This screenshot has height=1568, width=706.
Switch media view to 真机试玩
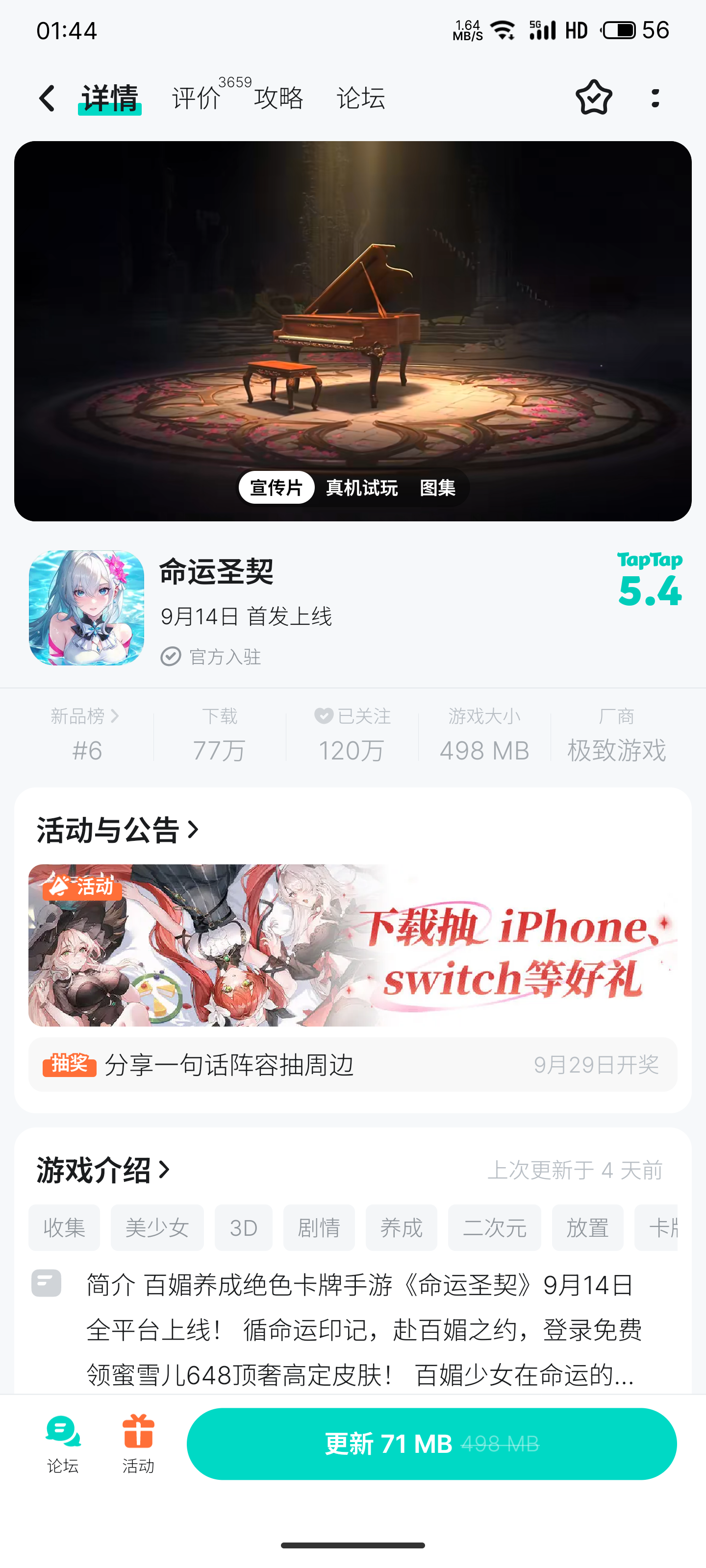click(x=361, y=488)
